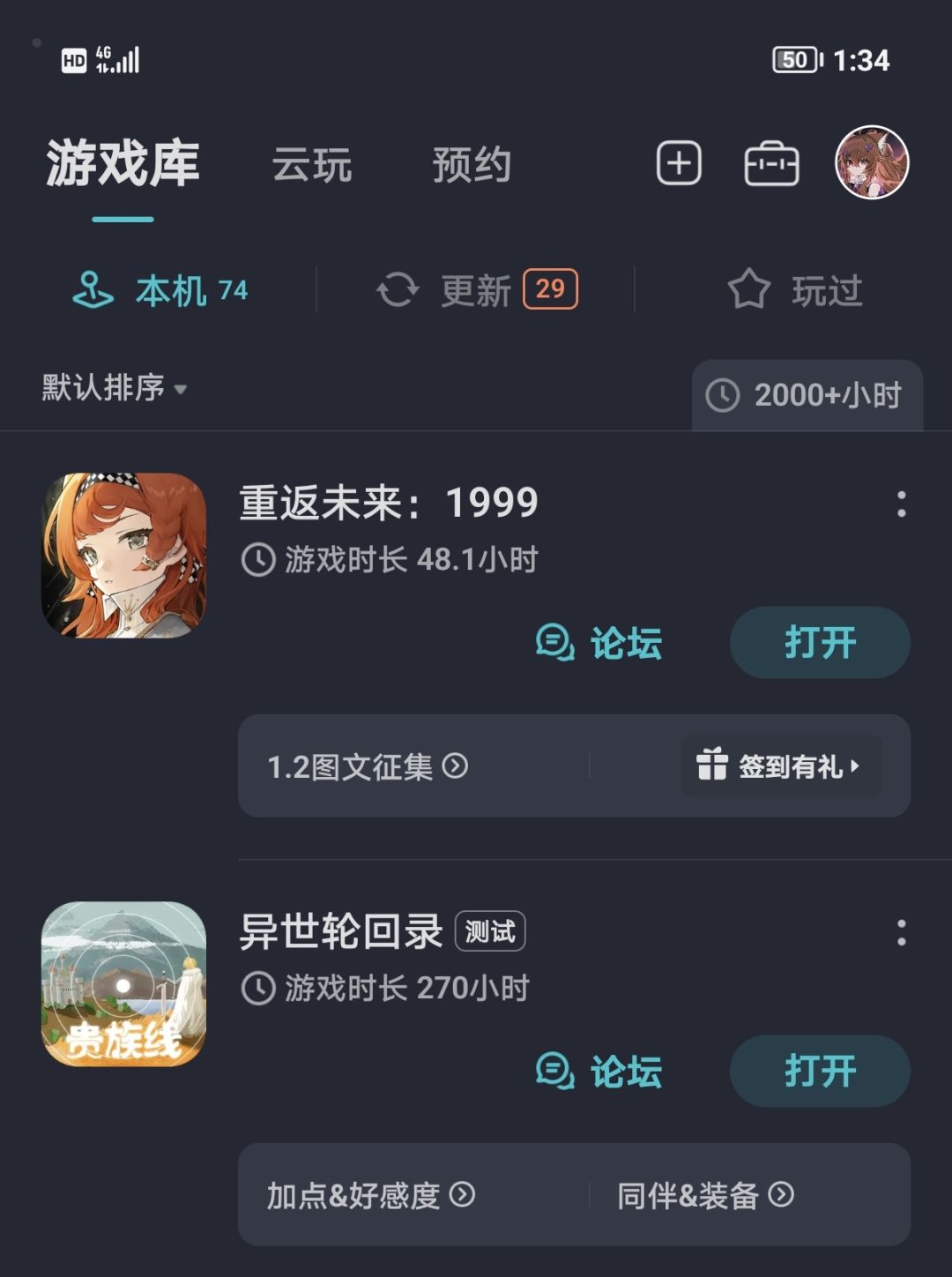
Task: Tap 签到有礼 check-in reward
Action: pos(781,765)
